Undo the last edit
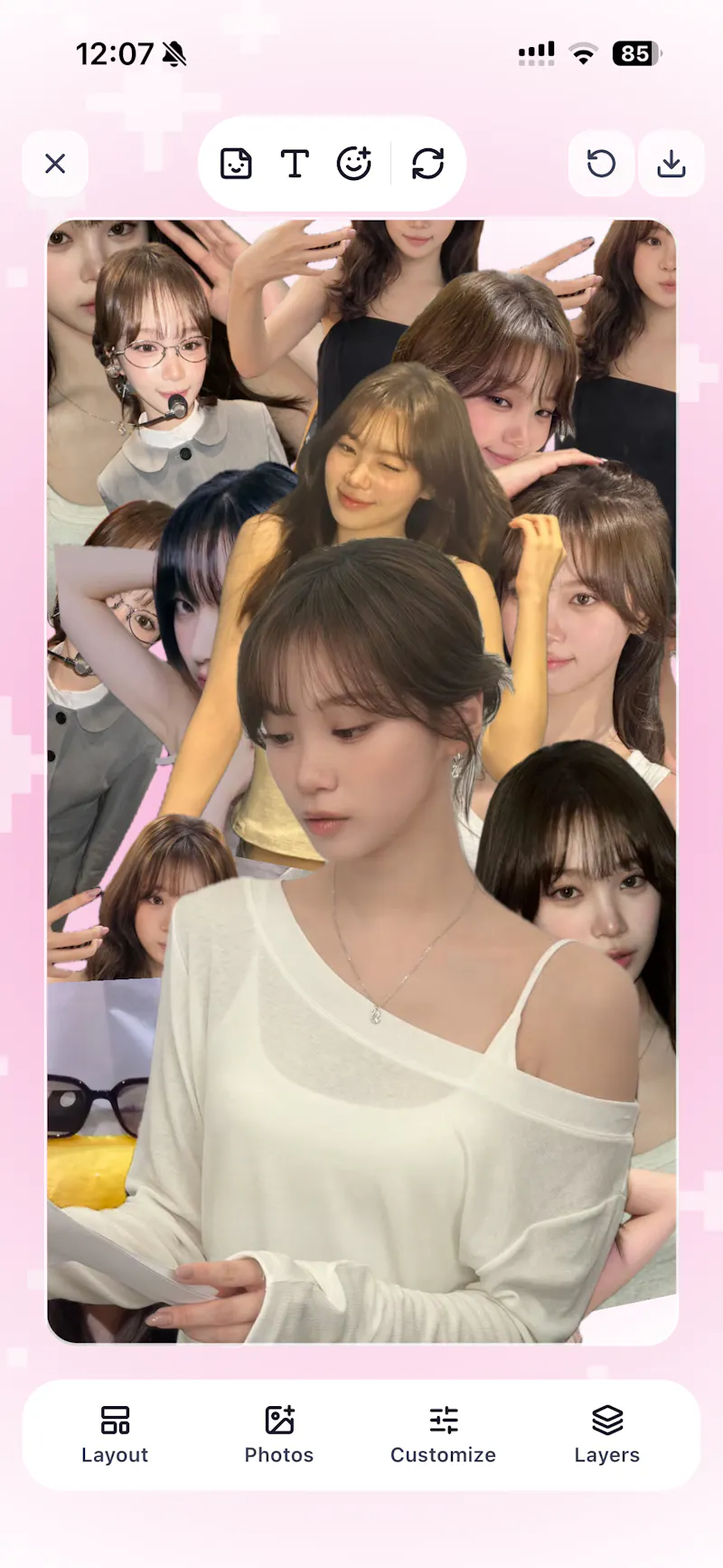Viewport: 723px width, 1568px height. coord(601,164)
